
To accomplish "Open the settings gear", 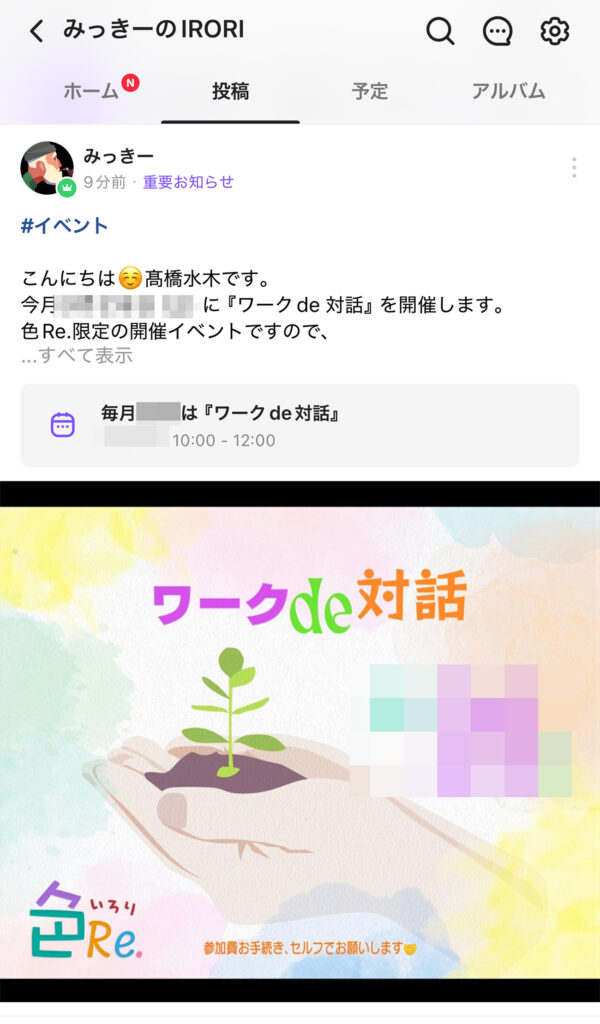I will tap(554, 31).
